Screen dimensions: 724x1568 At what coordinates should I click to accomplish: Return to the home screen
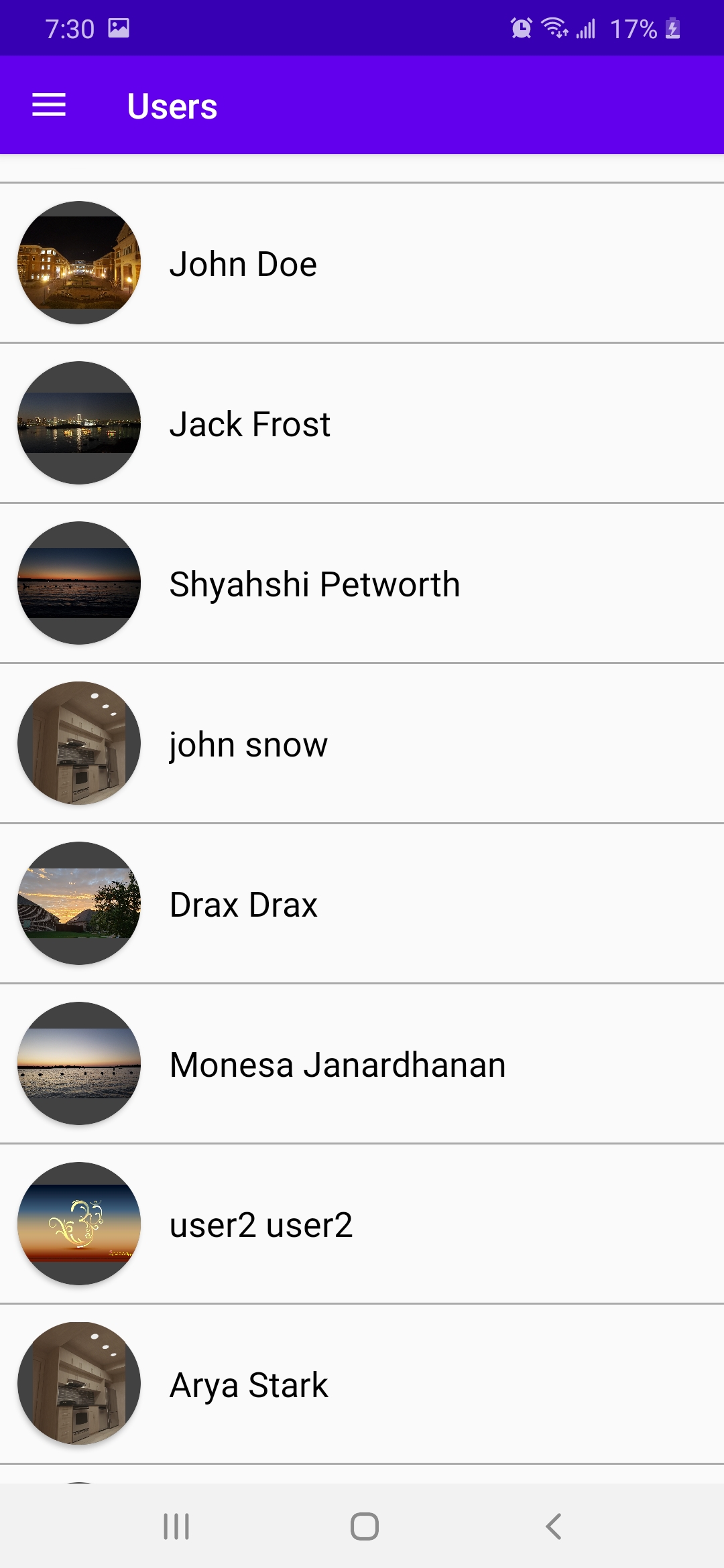364,1526
